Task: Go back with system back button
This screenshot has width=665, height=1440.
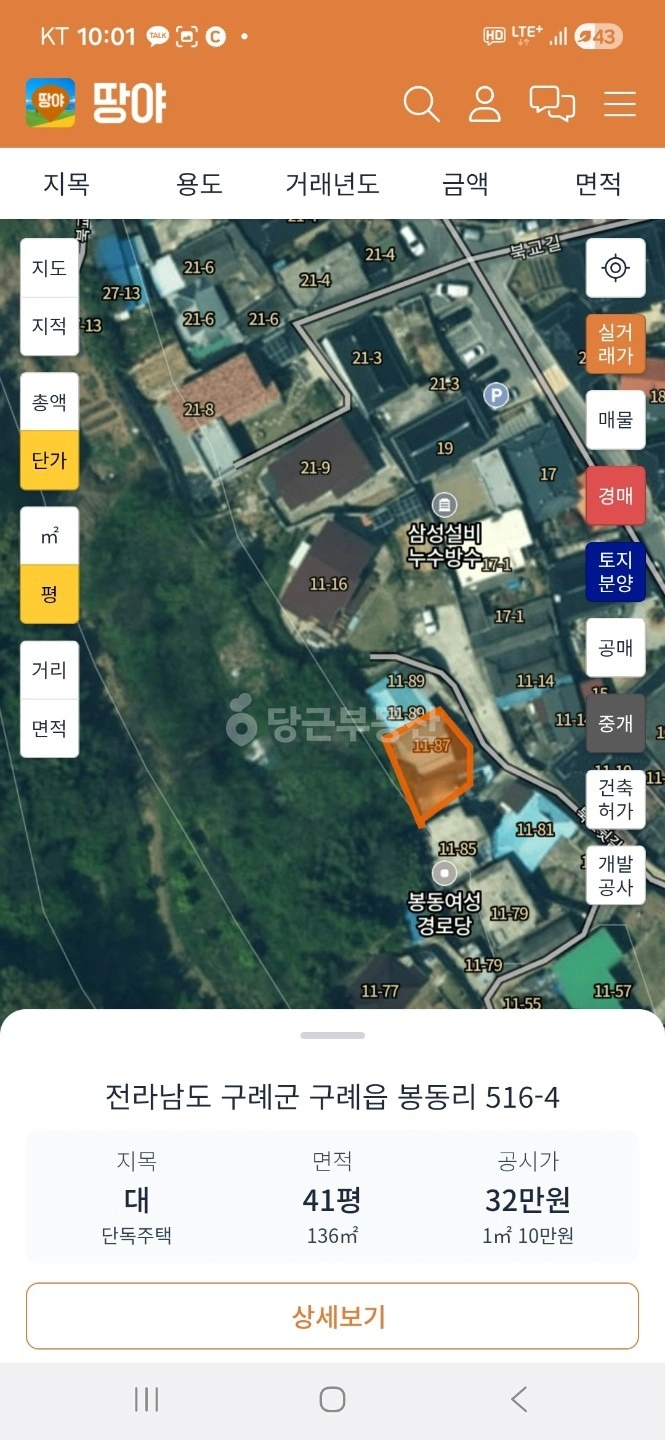Action: pos(518,1399)
